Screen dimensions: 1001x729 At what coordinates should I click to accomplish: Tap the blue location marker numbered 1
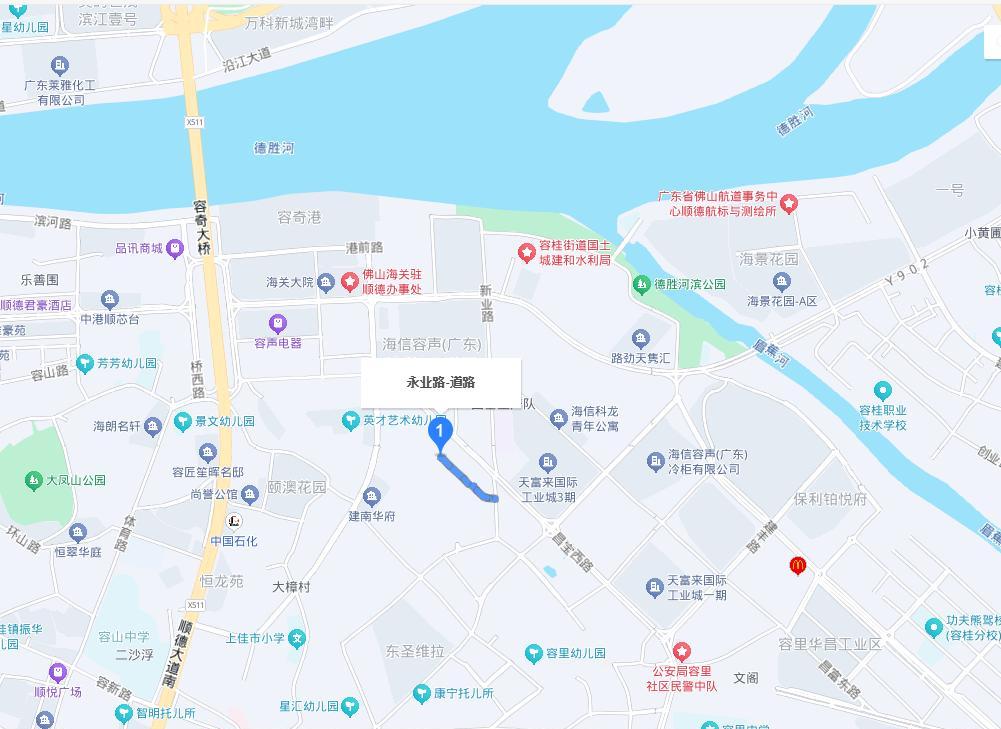440,432
